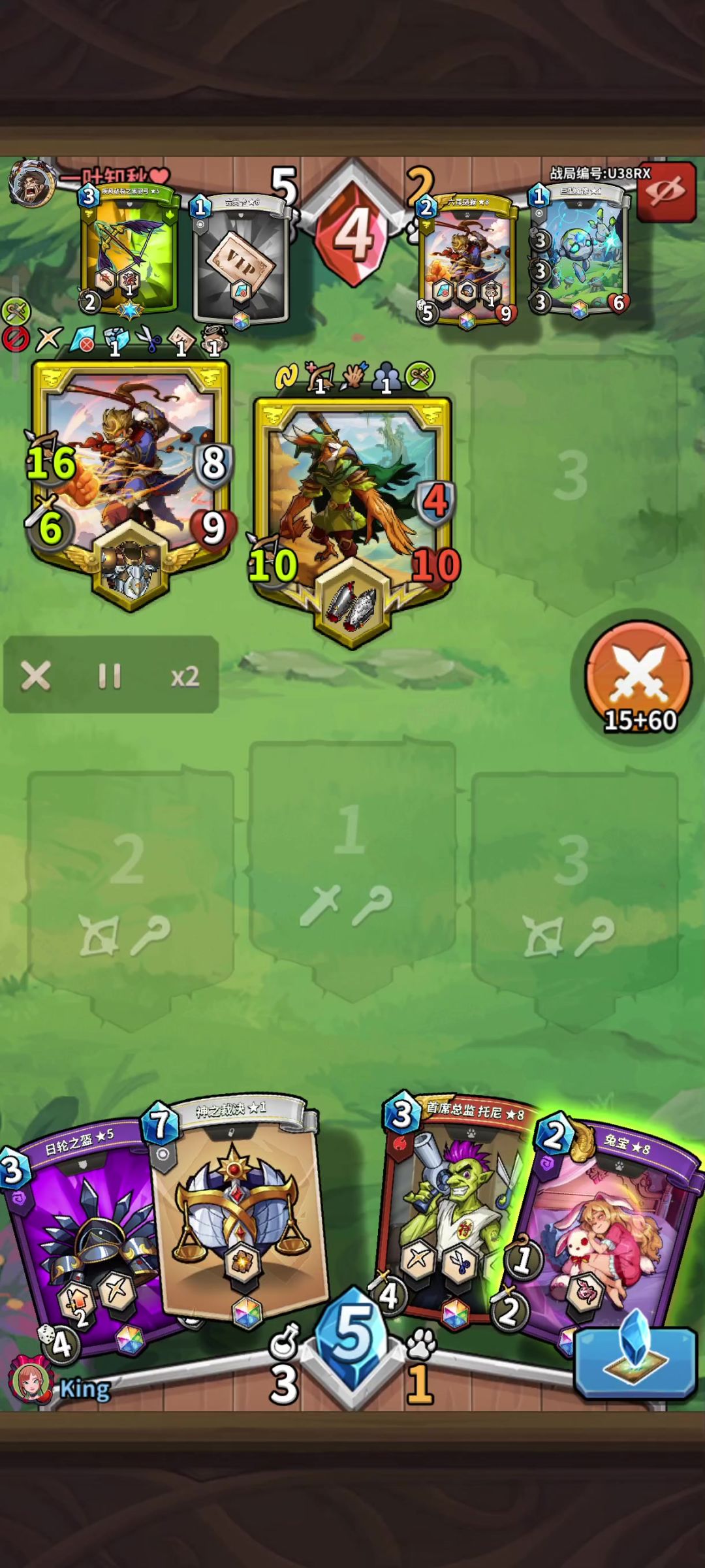The width and height of the screenshot is (705, 1568).
Task: Toggle the red eye visibility button
Action: 667,191
